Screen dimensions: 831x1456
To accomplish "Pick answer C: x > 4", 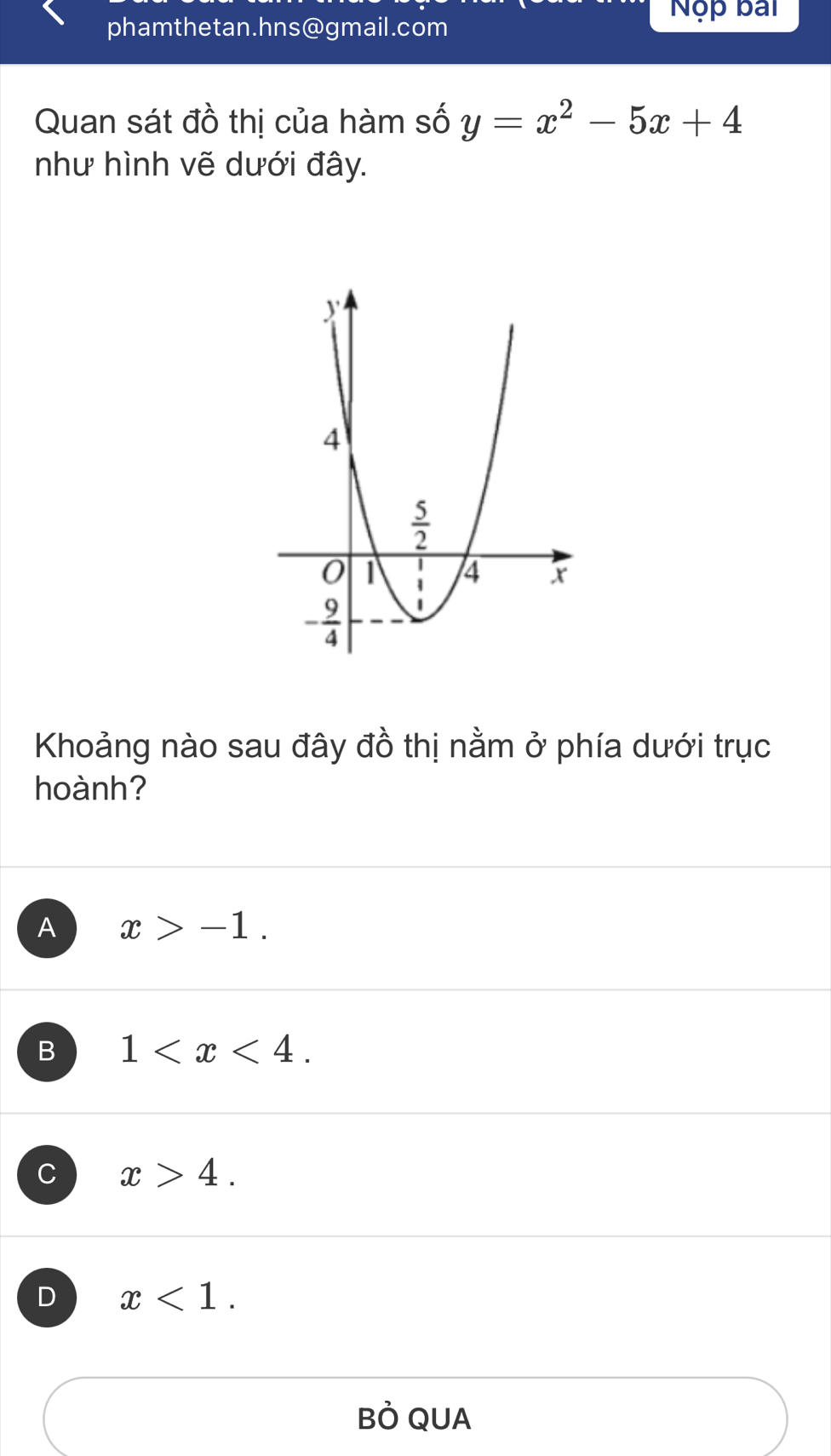I will (47, 1175).
